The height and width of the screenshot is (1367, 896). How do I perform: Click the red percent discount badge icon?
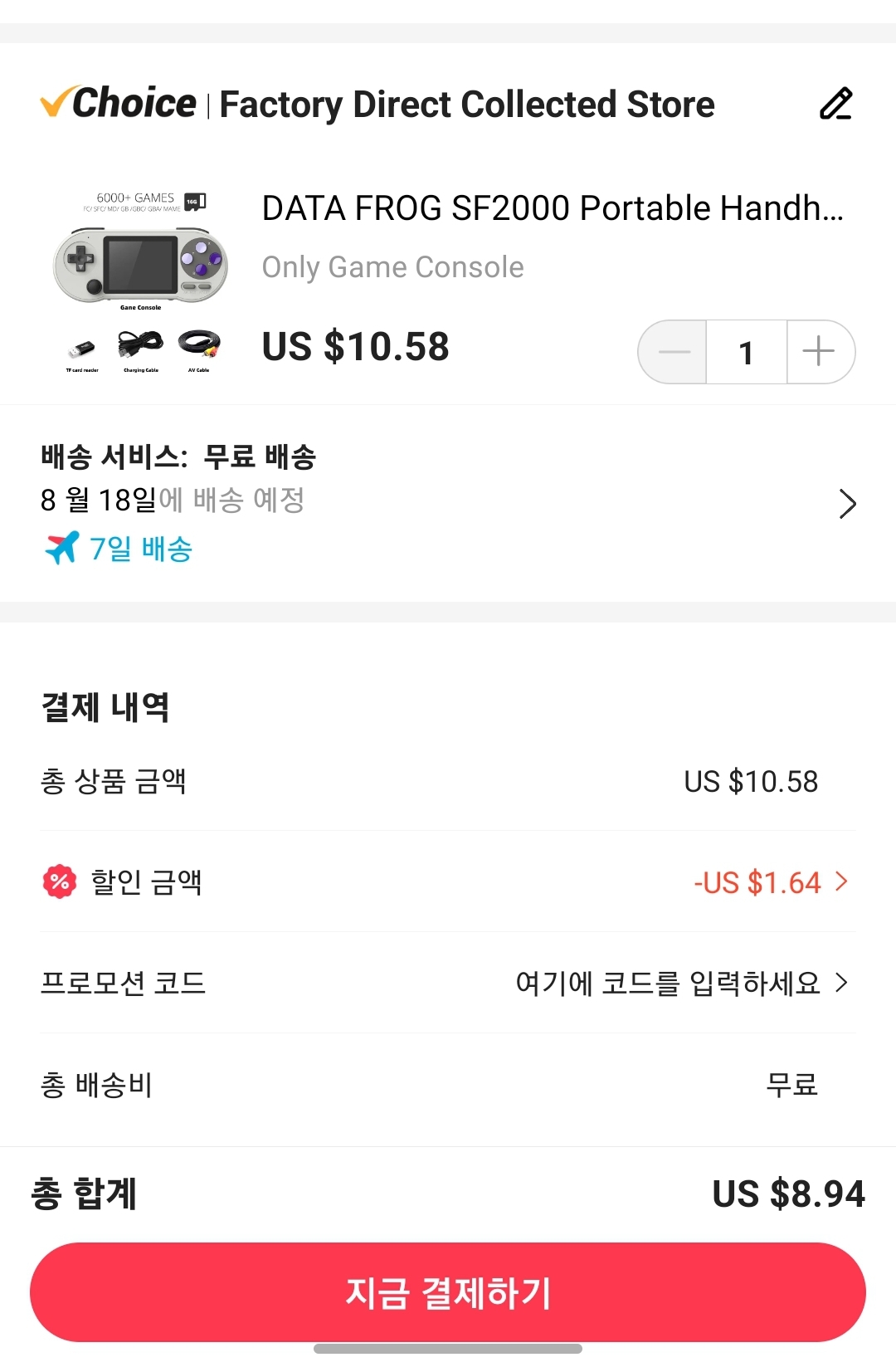point(56,881)
